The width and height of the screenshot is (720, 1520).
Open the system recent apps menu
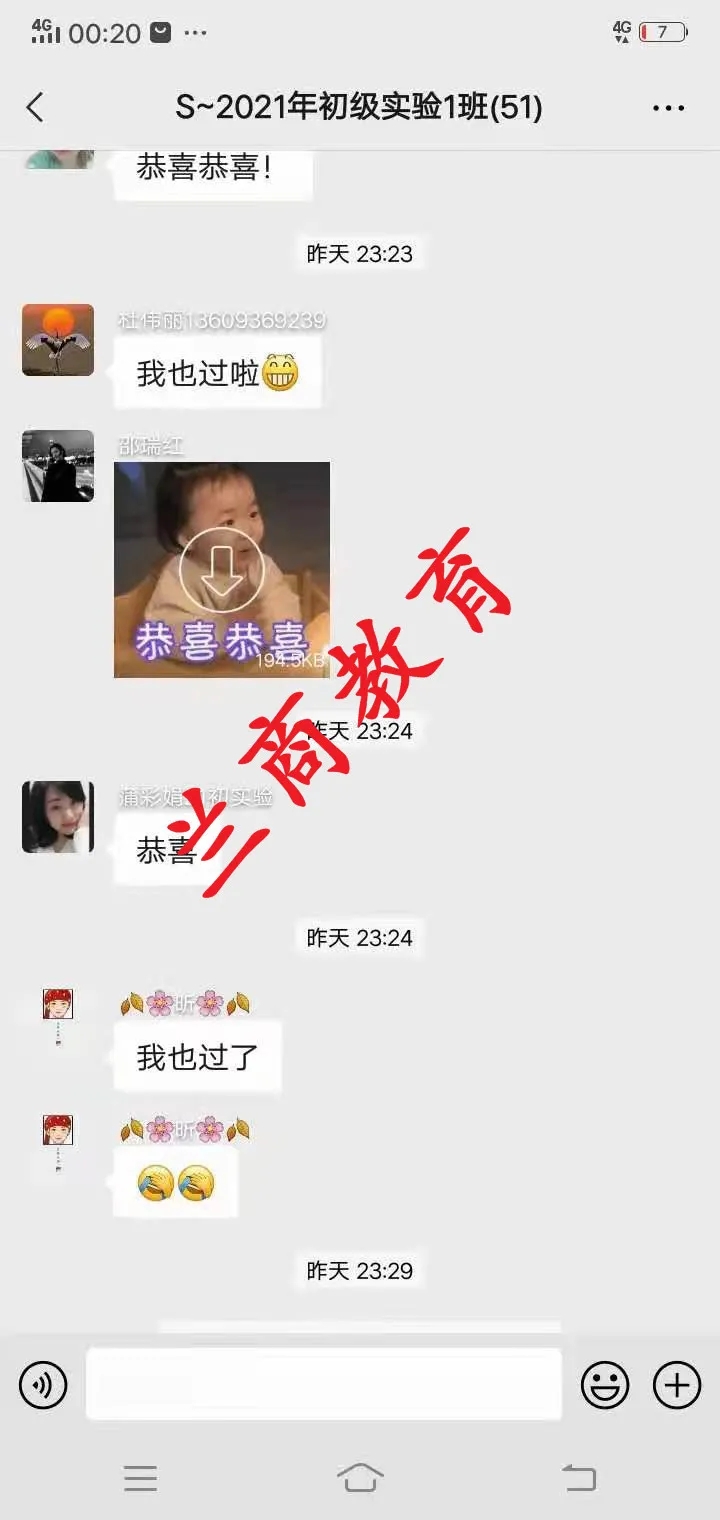pyautogui.click(x=140, y=1477)
